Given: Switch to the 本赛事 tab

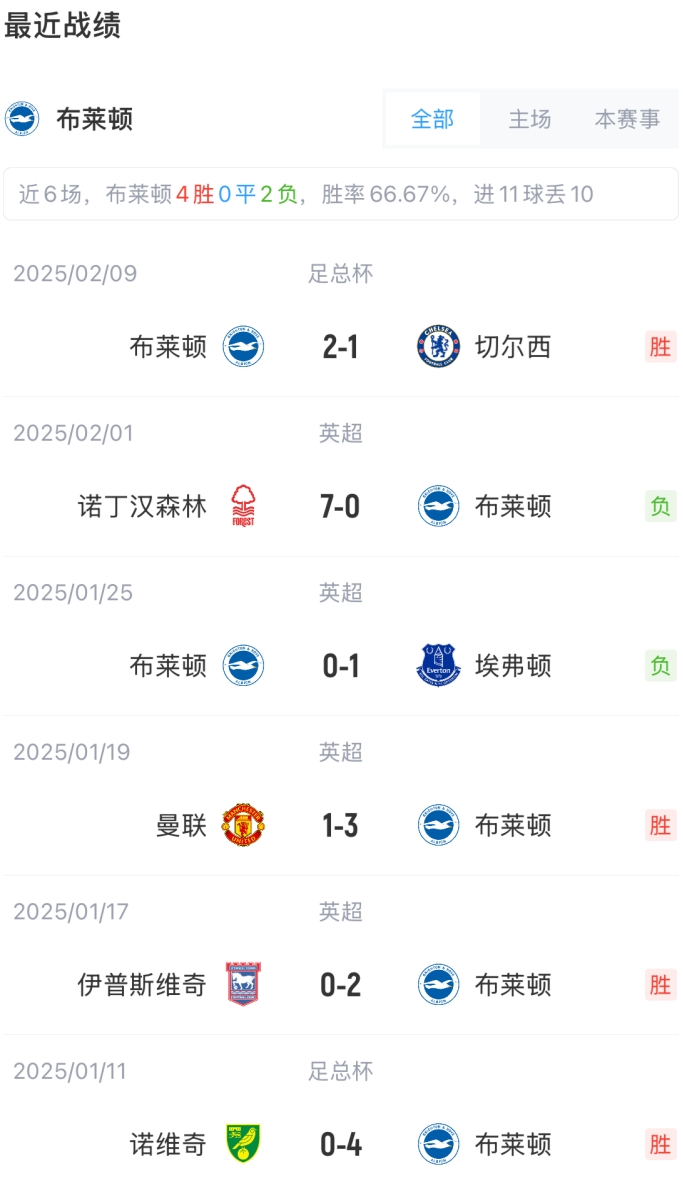Looking at the screenshot, I should (x=627, y=119).
